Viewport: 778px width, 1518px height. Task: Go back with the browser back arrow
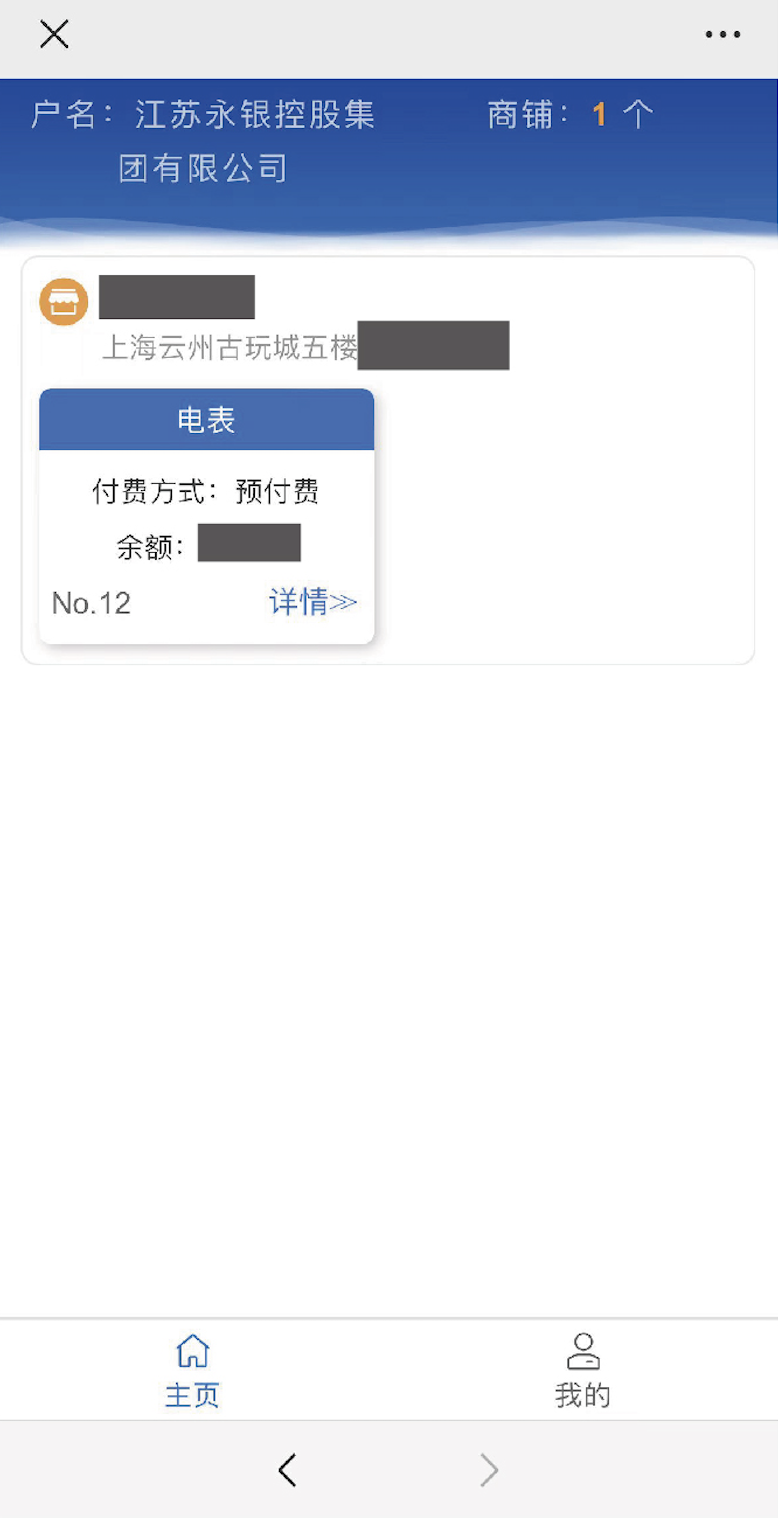click(x=288, y=1469)
